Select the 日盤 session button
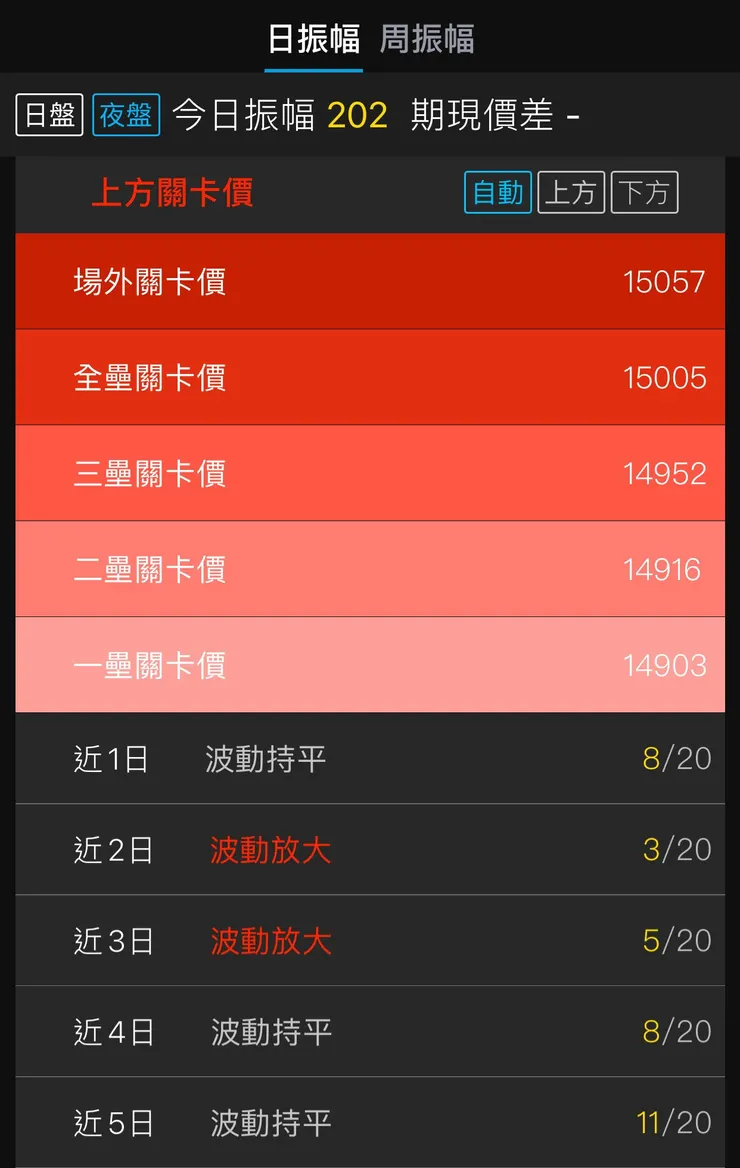Image resolution: width=740 pixels, height=1168 pixels. 48,115
